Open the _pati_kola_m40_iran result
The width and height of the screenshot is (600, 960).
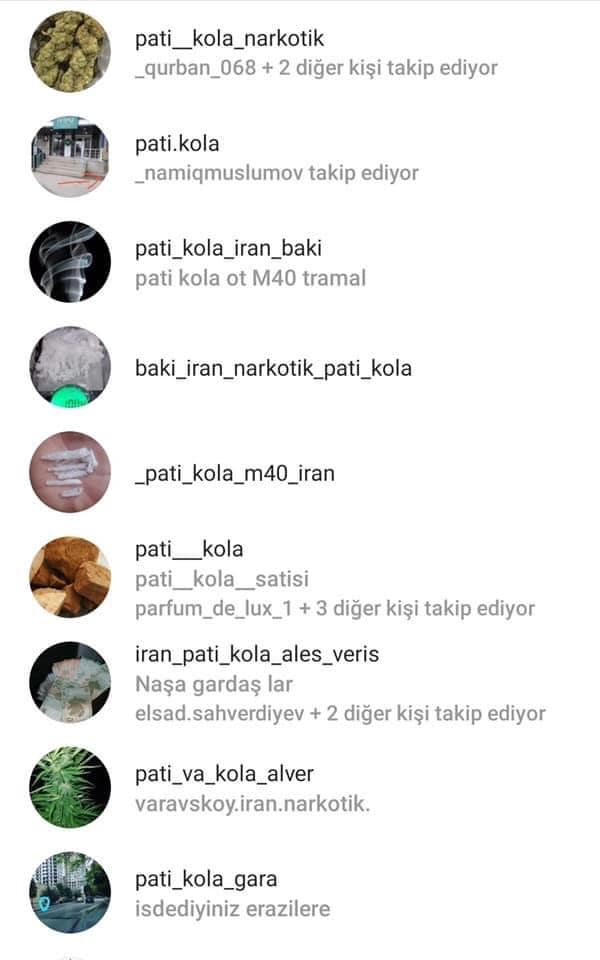click(300, 473)
